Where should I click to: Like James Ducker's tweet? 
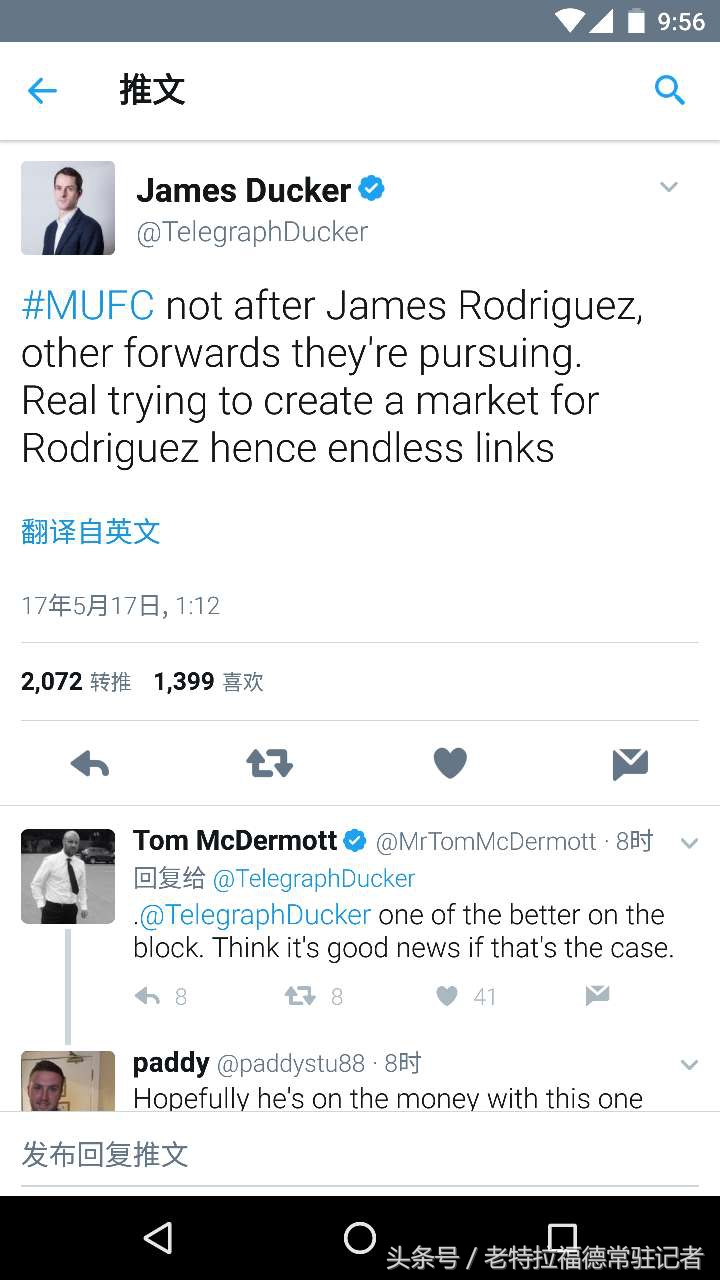point(450,765)
